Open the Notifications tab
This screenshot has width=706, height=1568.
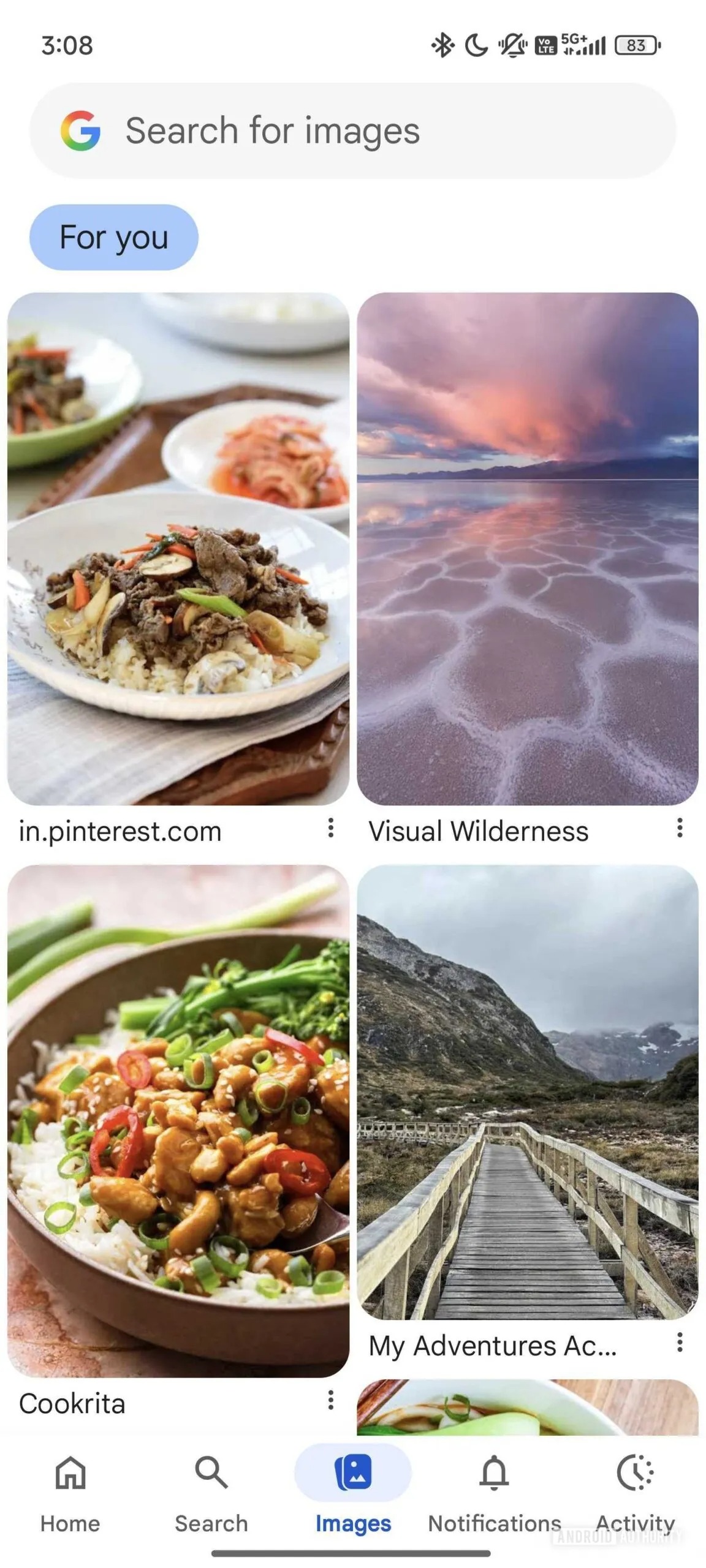coord(495,1494)
